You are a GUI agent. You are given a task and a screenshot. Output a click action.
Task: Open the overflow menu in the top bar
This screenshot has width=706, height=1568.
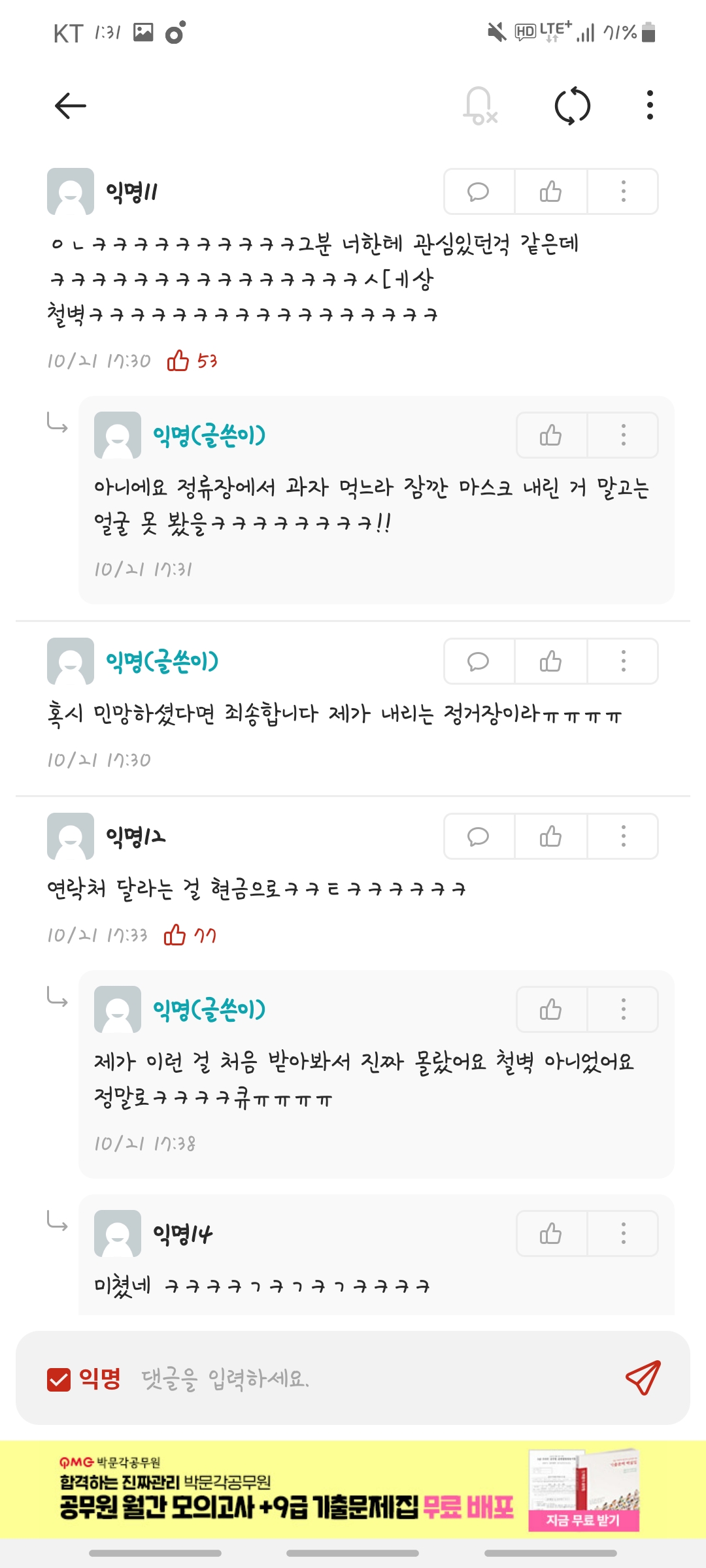coord(650,106)
